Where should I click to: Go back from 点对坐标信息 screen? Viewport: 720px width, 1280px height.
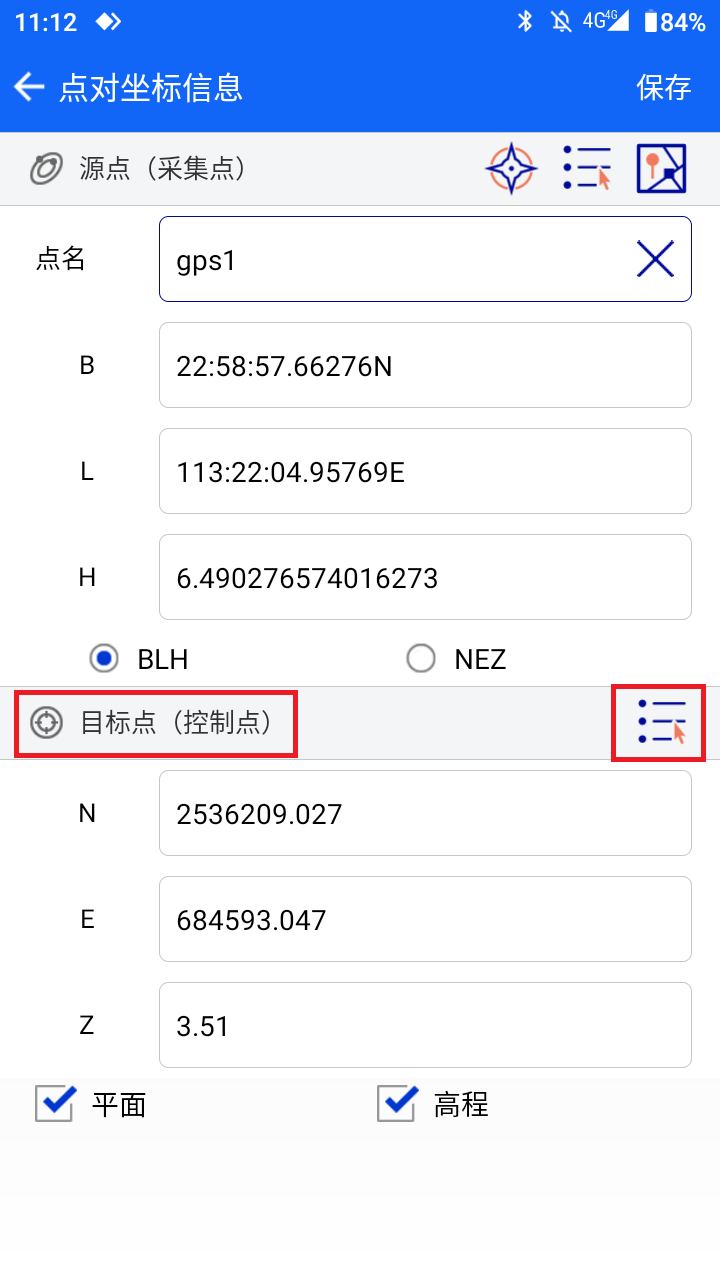point(30,88)
